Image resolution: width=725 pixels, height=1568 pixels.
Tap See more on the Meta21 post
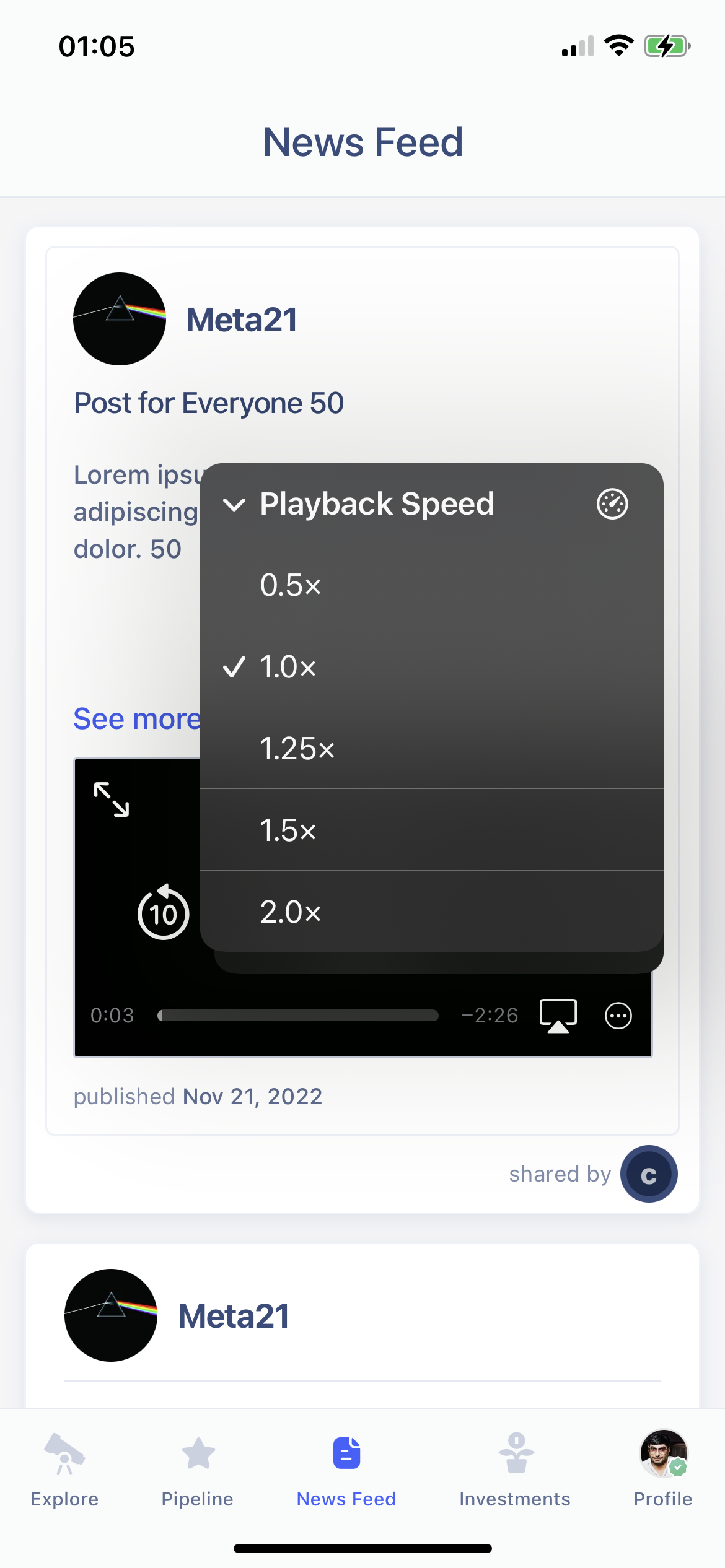click(x=135, y=718)
